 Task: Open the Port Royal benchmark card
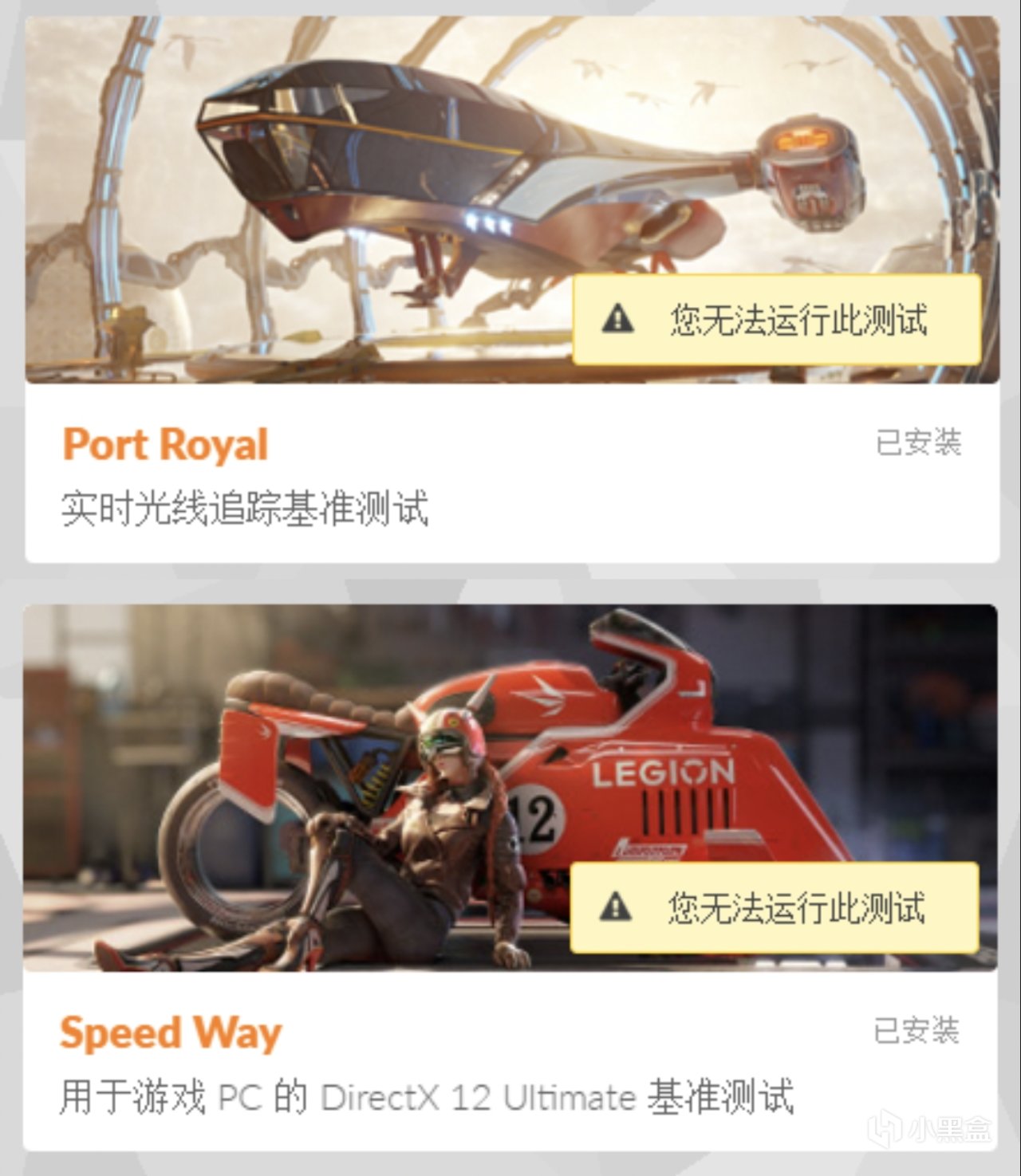click(x=165, y=445)
